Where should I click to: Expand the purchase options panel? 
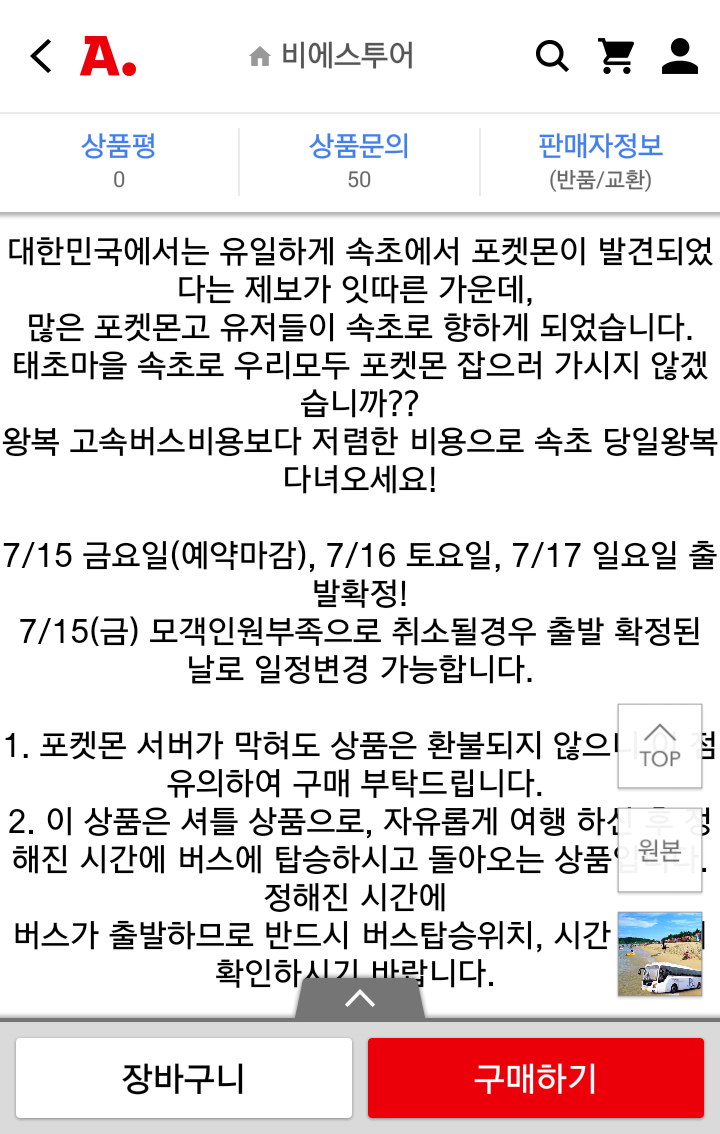(359, 998)
